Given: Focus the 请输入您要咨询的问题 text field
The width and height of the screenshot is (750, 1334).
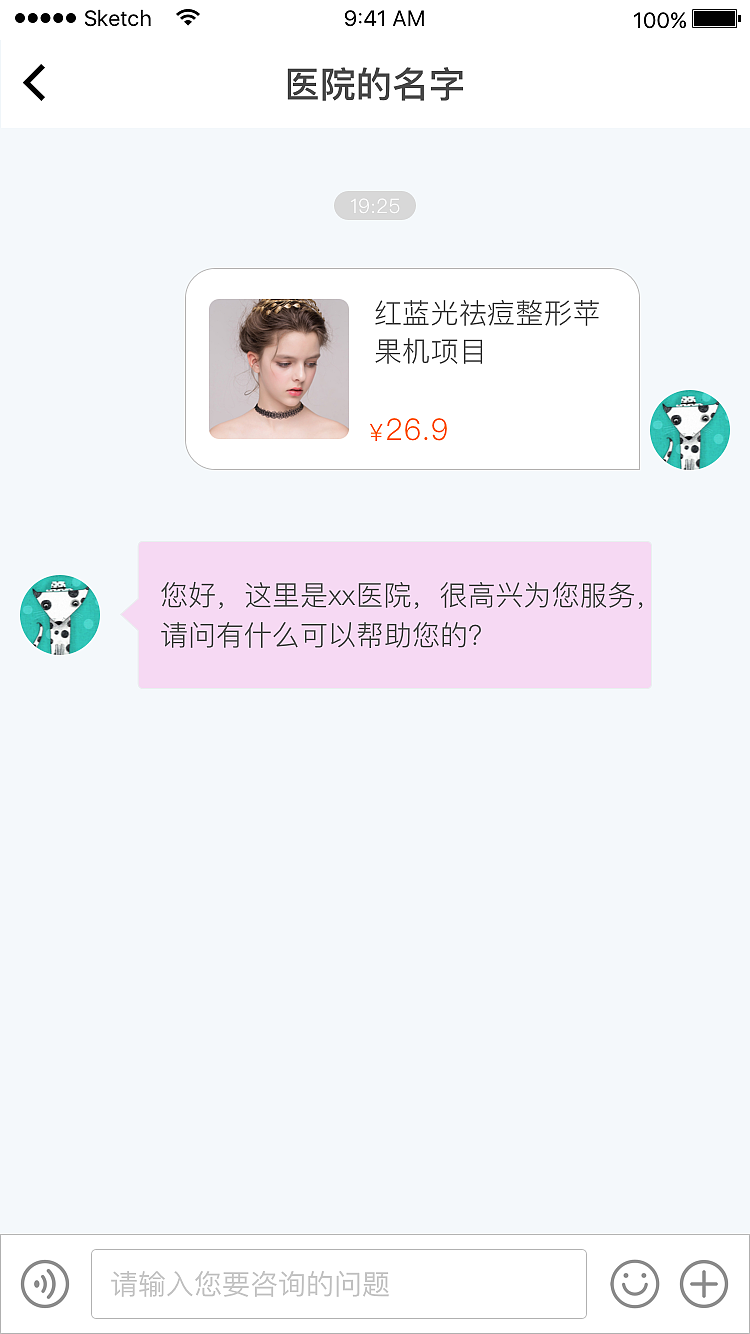Looking at the screenshot, I should pos(338,1284).
